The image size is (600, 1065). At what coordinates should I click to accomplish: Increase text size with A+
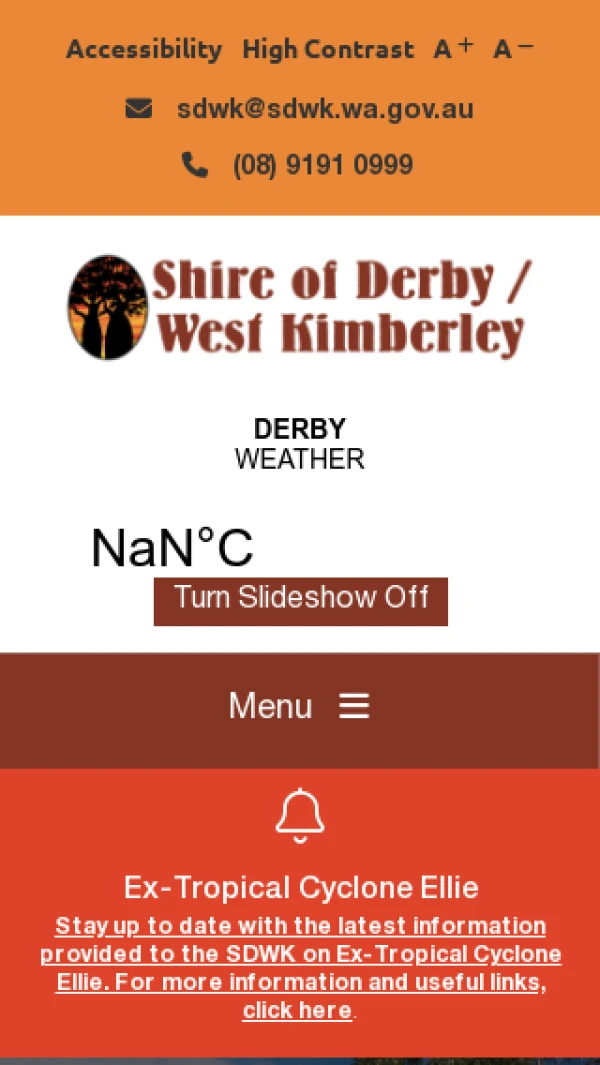click(x=453, y=48)
